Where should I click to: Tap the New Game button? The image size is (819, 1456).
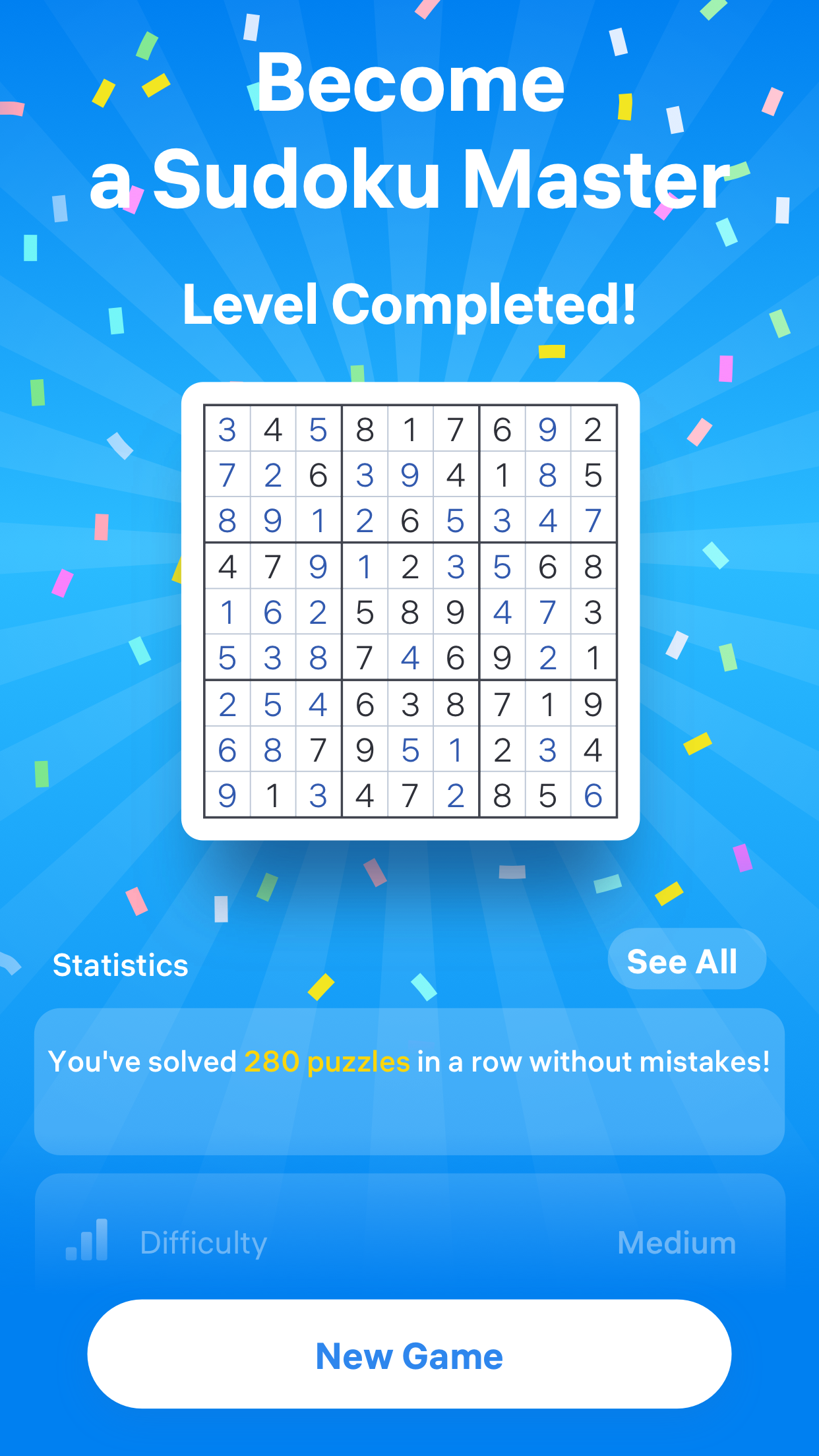pyautogui.click(x=409, y=1355)
